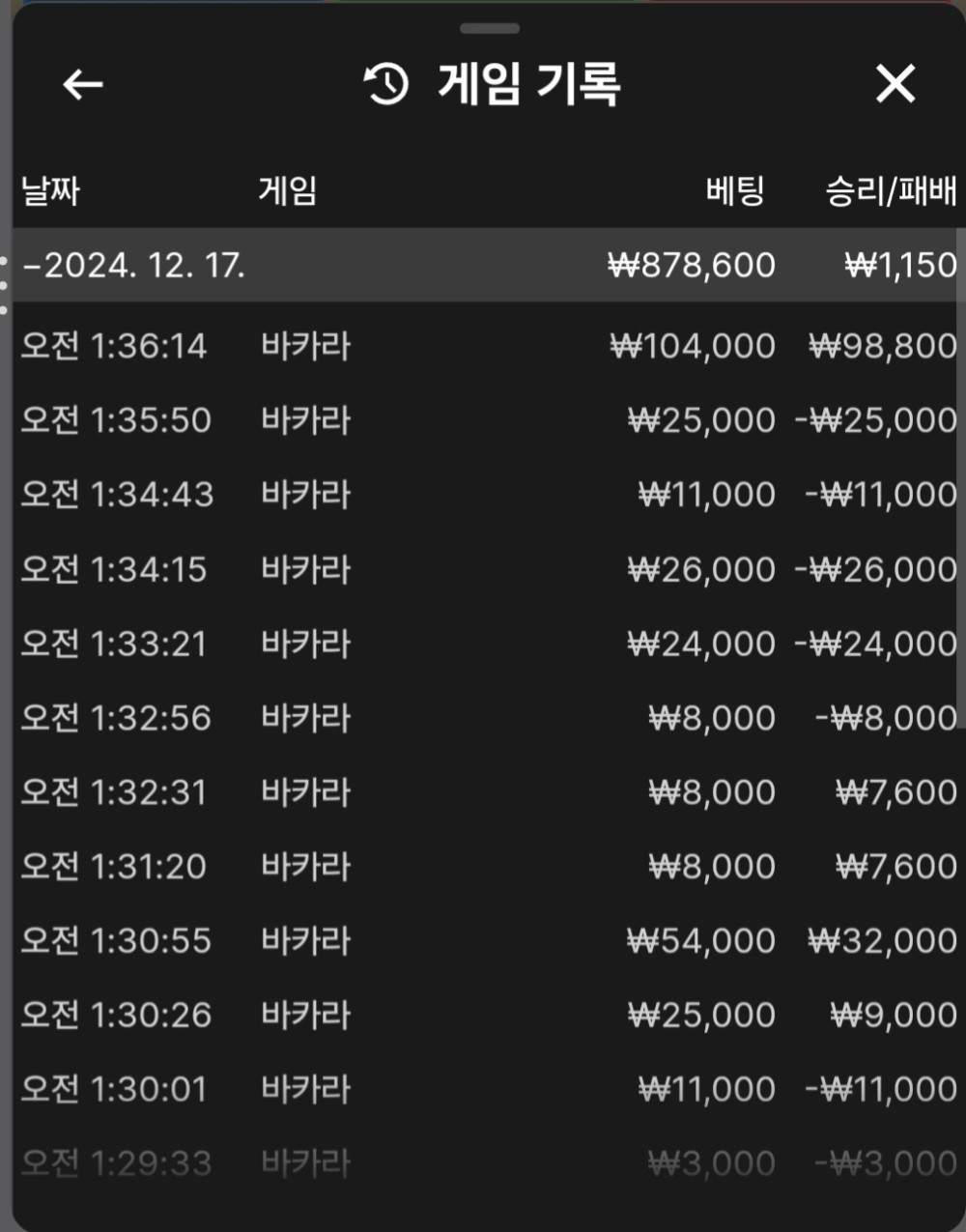Viewport: 966px width, 1232px height.
Task: Go back using the arrow icon
Action: point(83,85)
